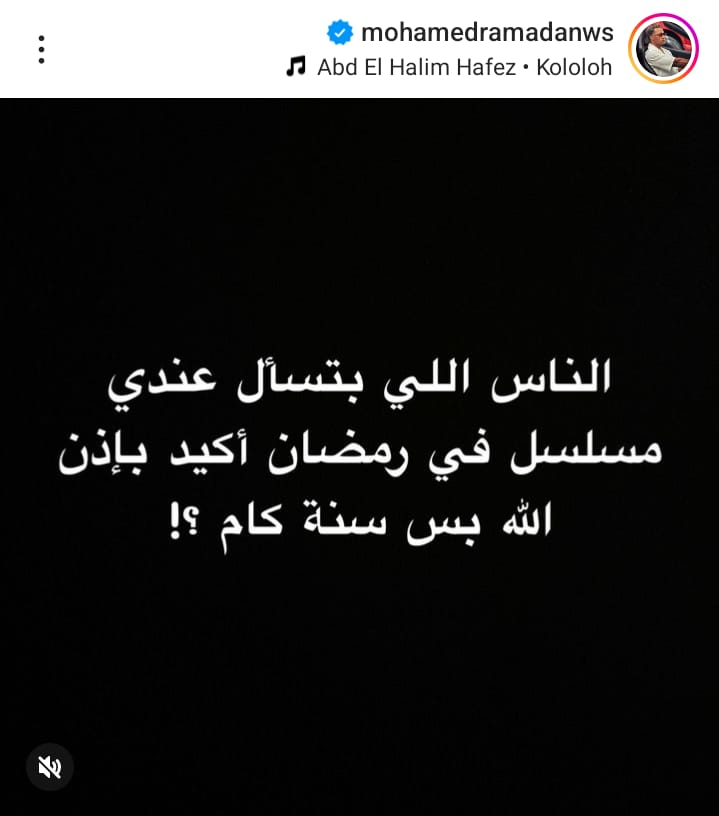Open the Abd El Halim Hafez Kololoh audio
This screenshot has height=816, width=719.
click(463, 68)
